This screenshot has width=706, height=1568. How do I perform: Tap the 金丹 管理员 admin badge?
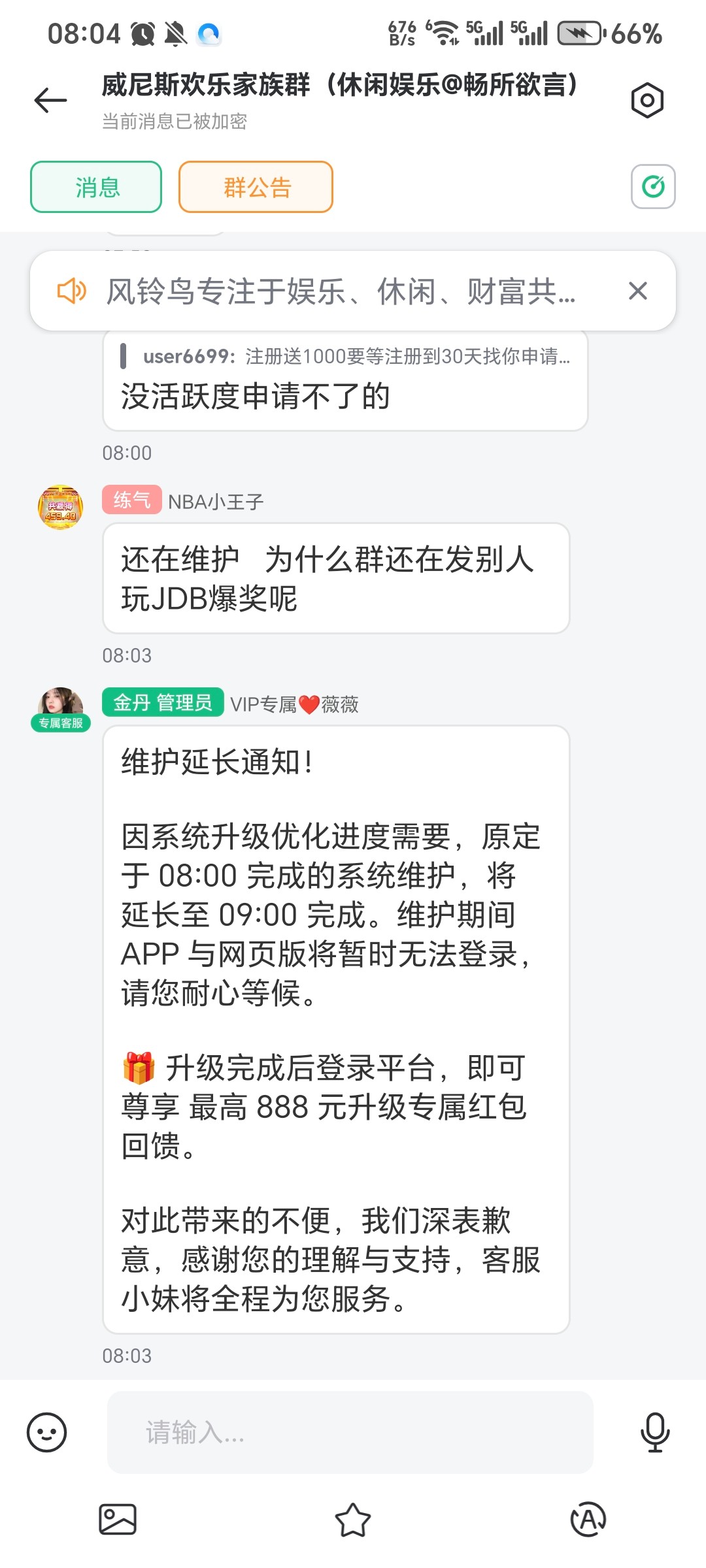(161, 704)
